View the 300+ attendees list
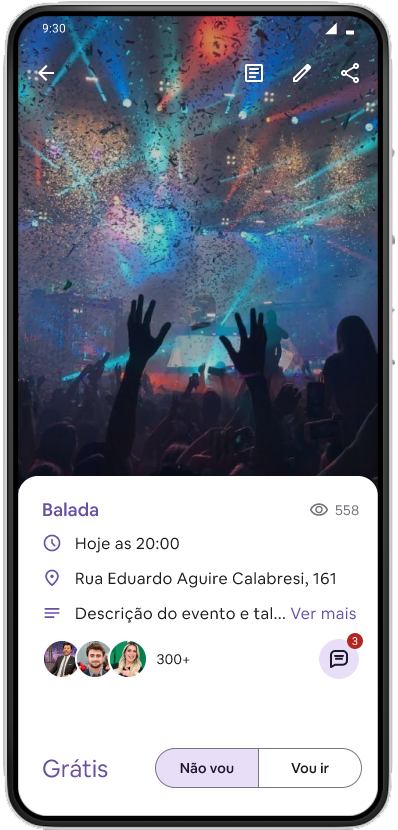The image size is (398, 830). point(173,659)
